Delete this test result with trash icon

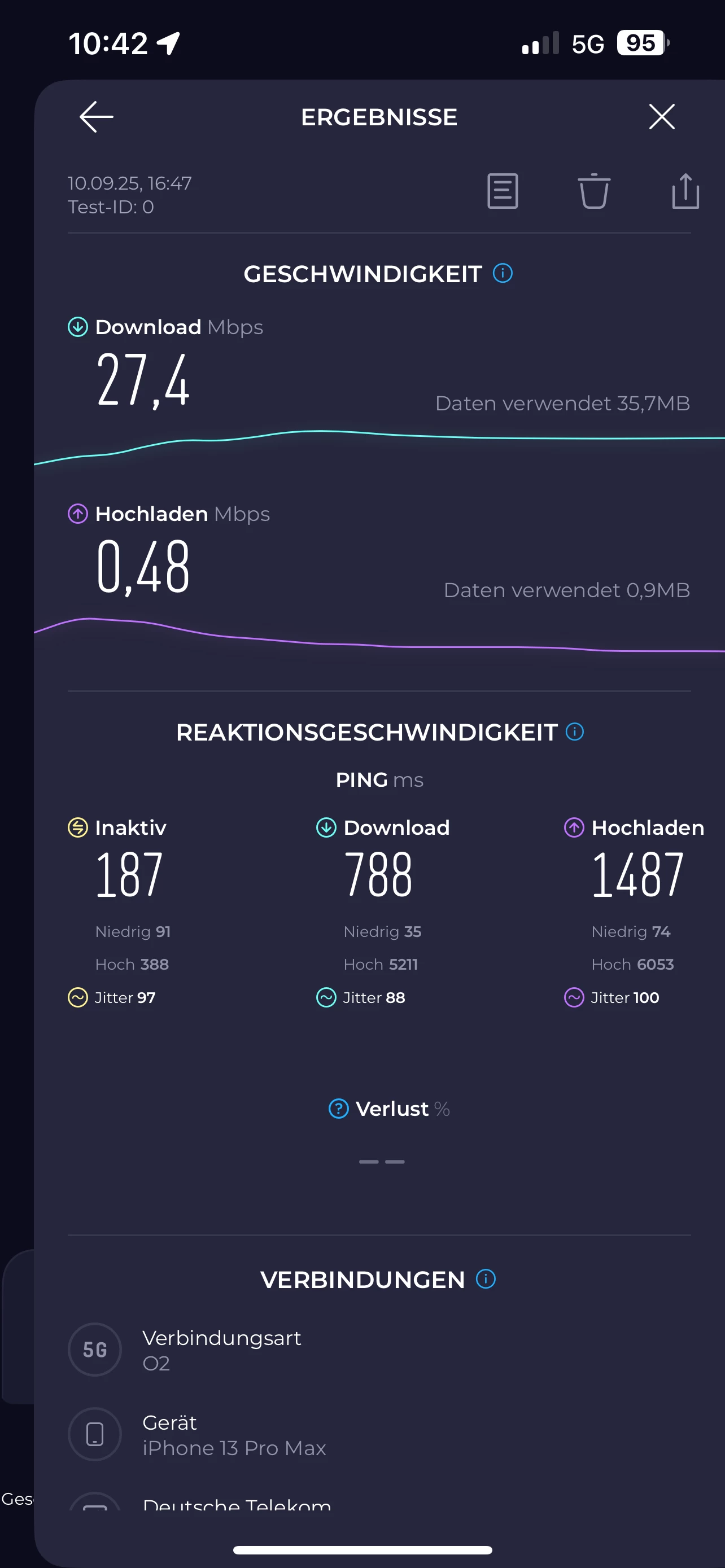click(593, 191)
